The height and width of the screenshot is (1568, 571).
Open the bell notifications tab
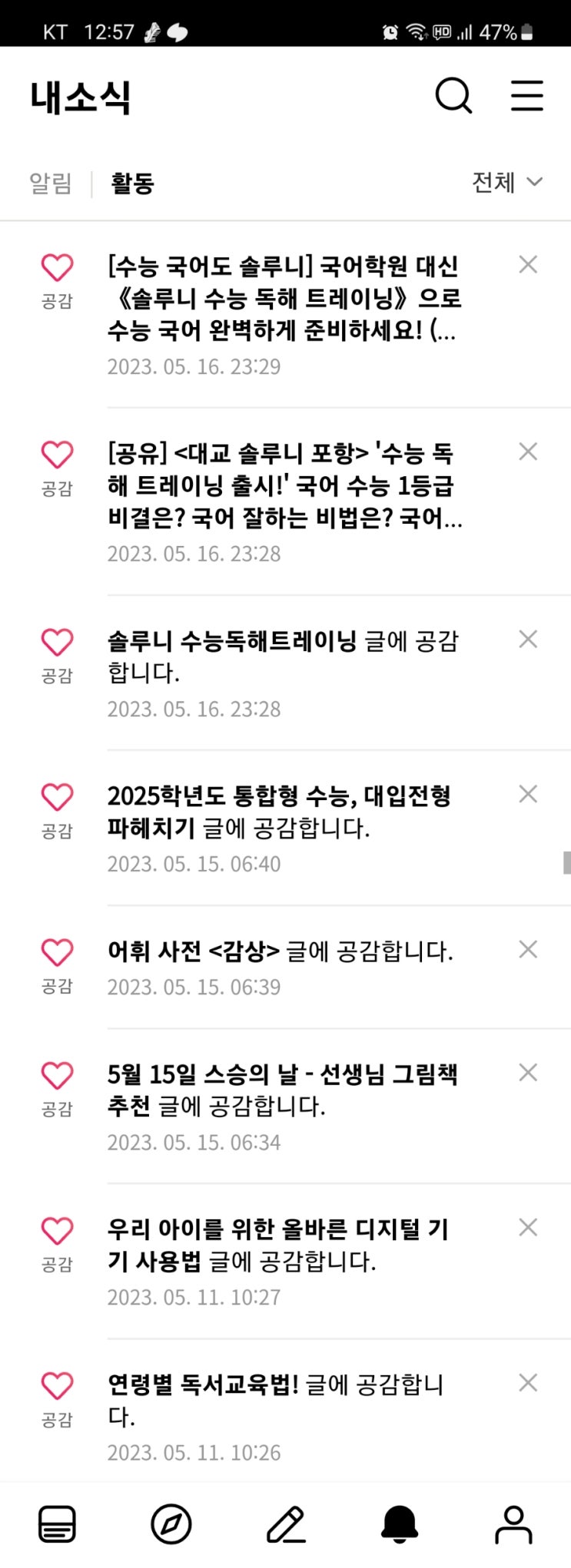pyautogui.click(x=400, y=1523)
